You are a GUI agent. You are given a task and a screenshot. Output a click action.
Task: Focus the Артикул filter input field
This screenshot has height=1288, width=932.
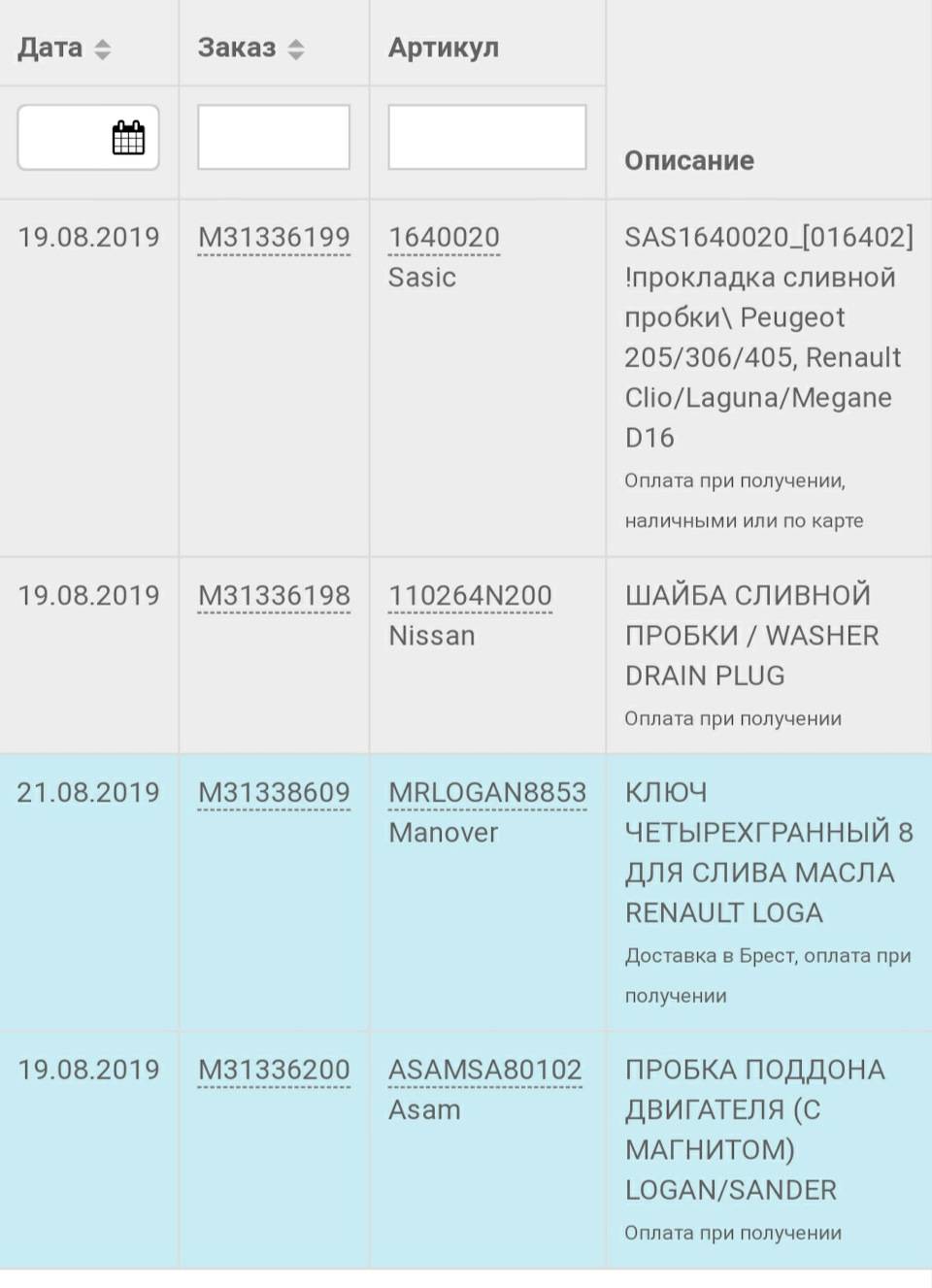(x=487, y=138)
